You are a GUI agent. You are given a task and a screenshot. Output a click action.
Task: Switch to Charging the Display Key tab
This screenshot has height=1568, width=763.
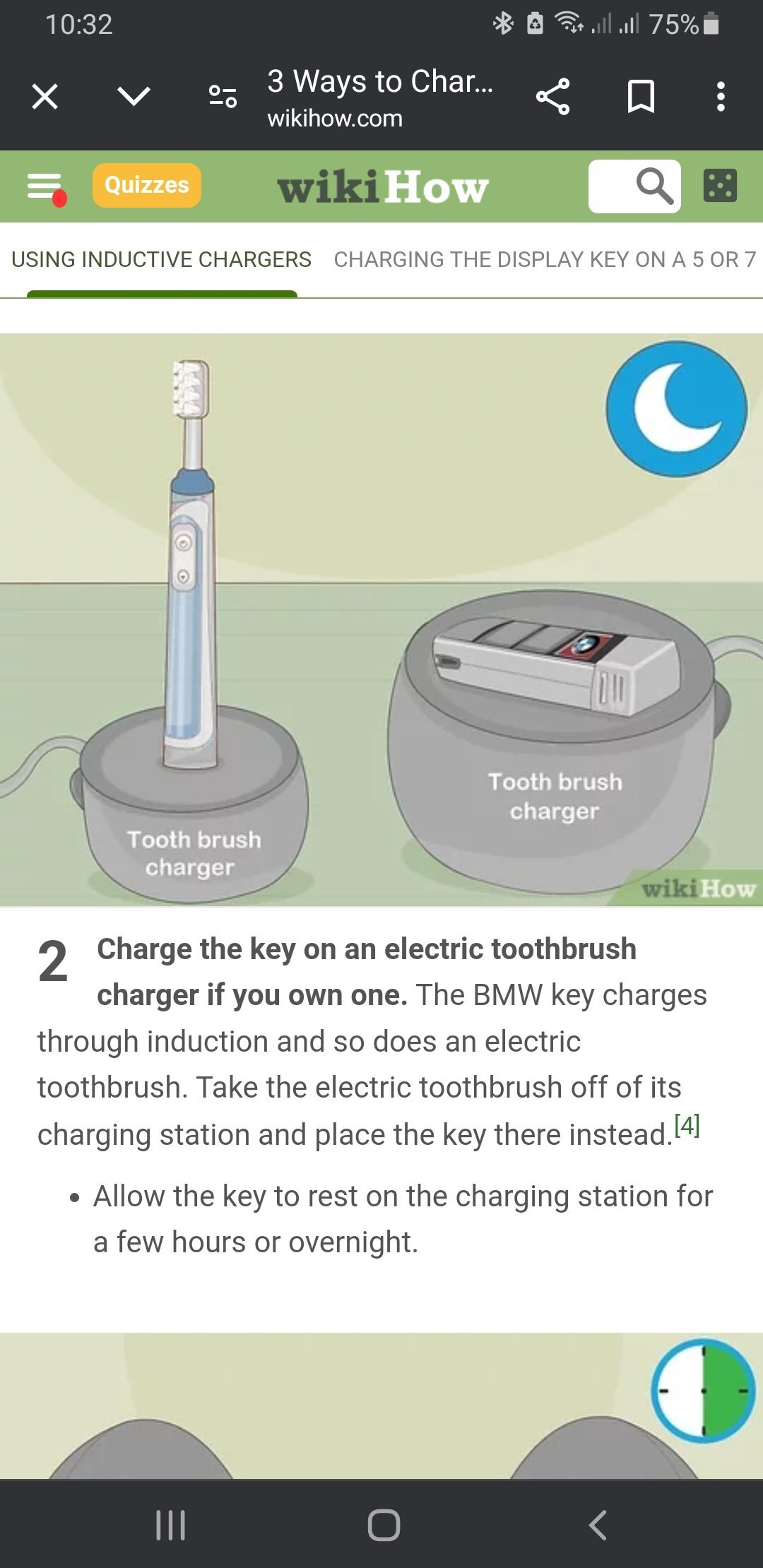[545, 259]
